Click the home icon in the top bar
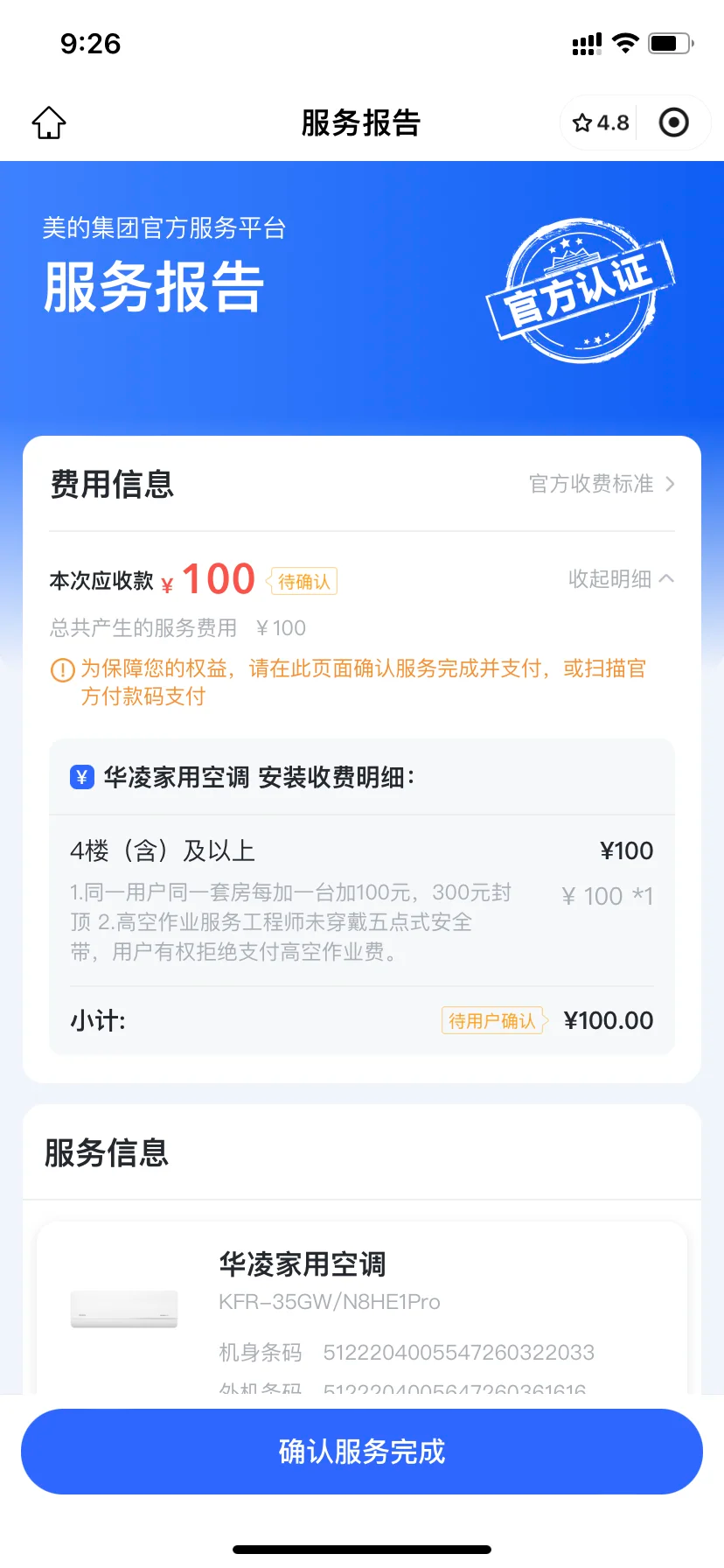 click(x=48, y=122)
